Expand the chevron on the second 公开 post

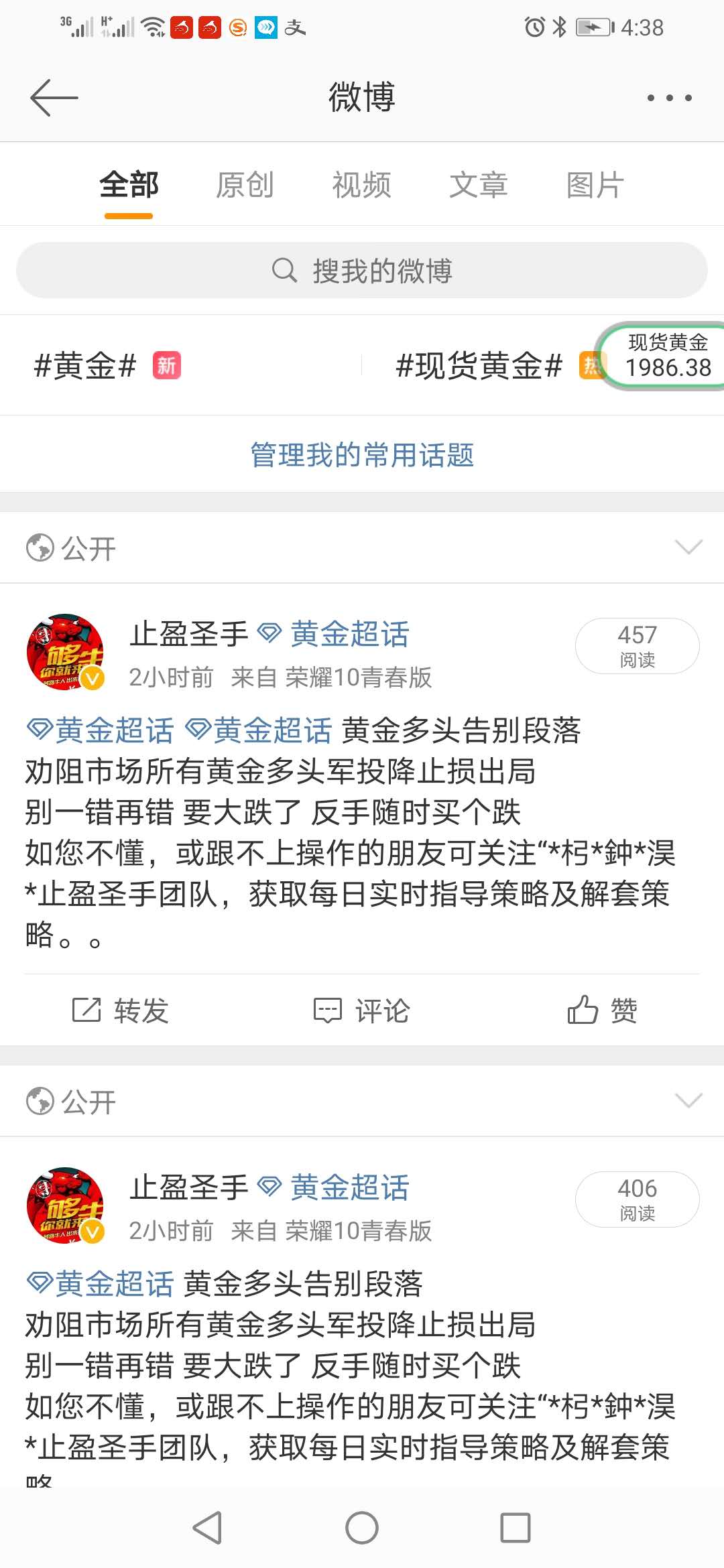coord(688,1101)
